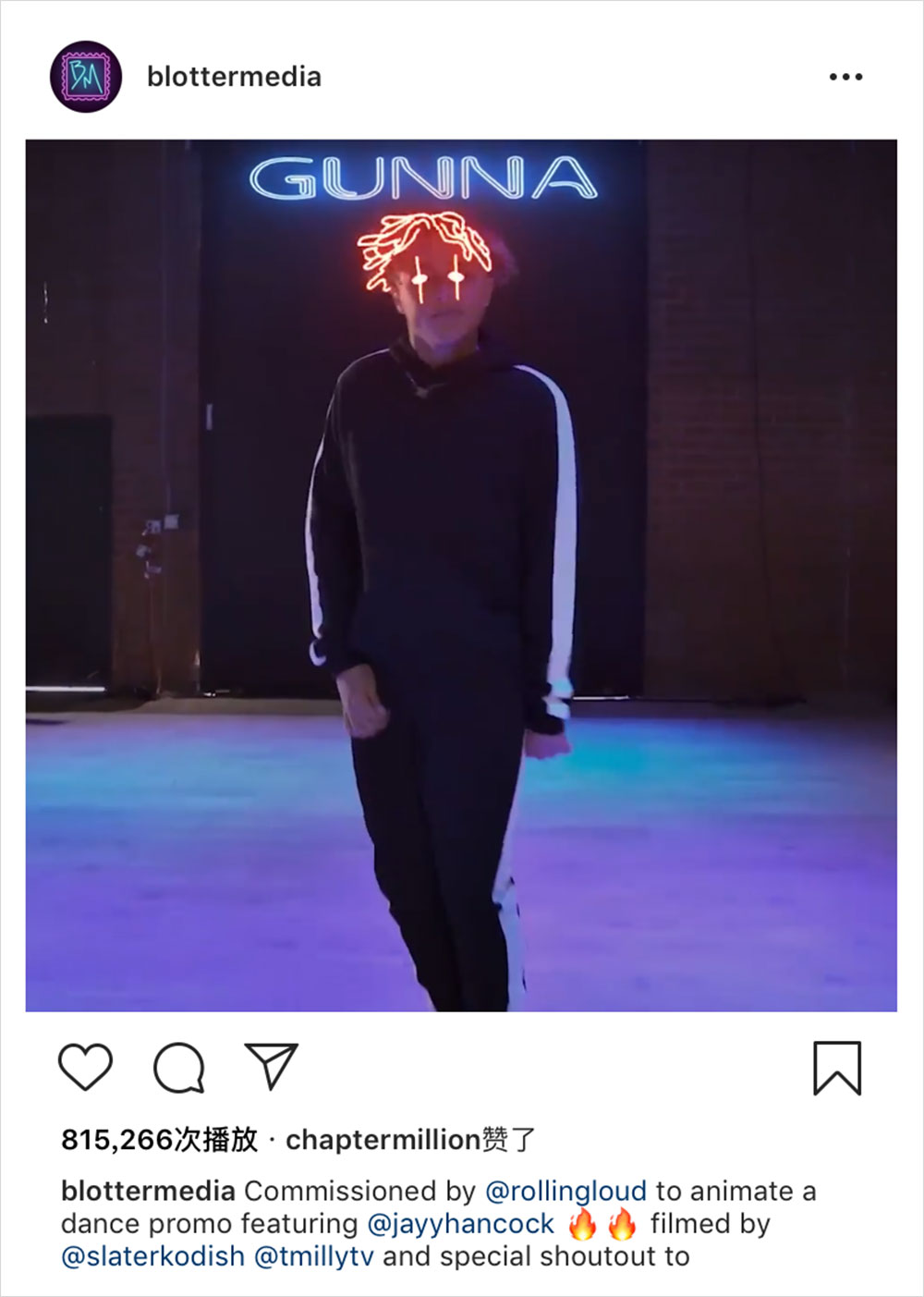Open the comments bubble
This screenshot has height=1297, width=924.
coord(178,1067)
